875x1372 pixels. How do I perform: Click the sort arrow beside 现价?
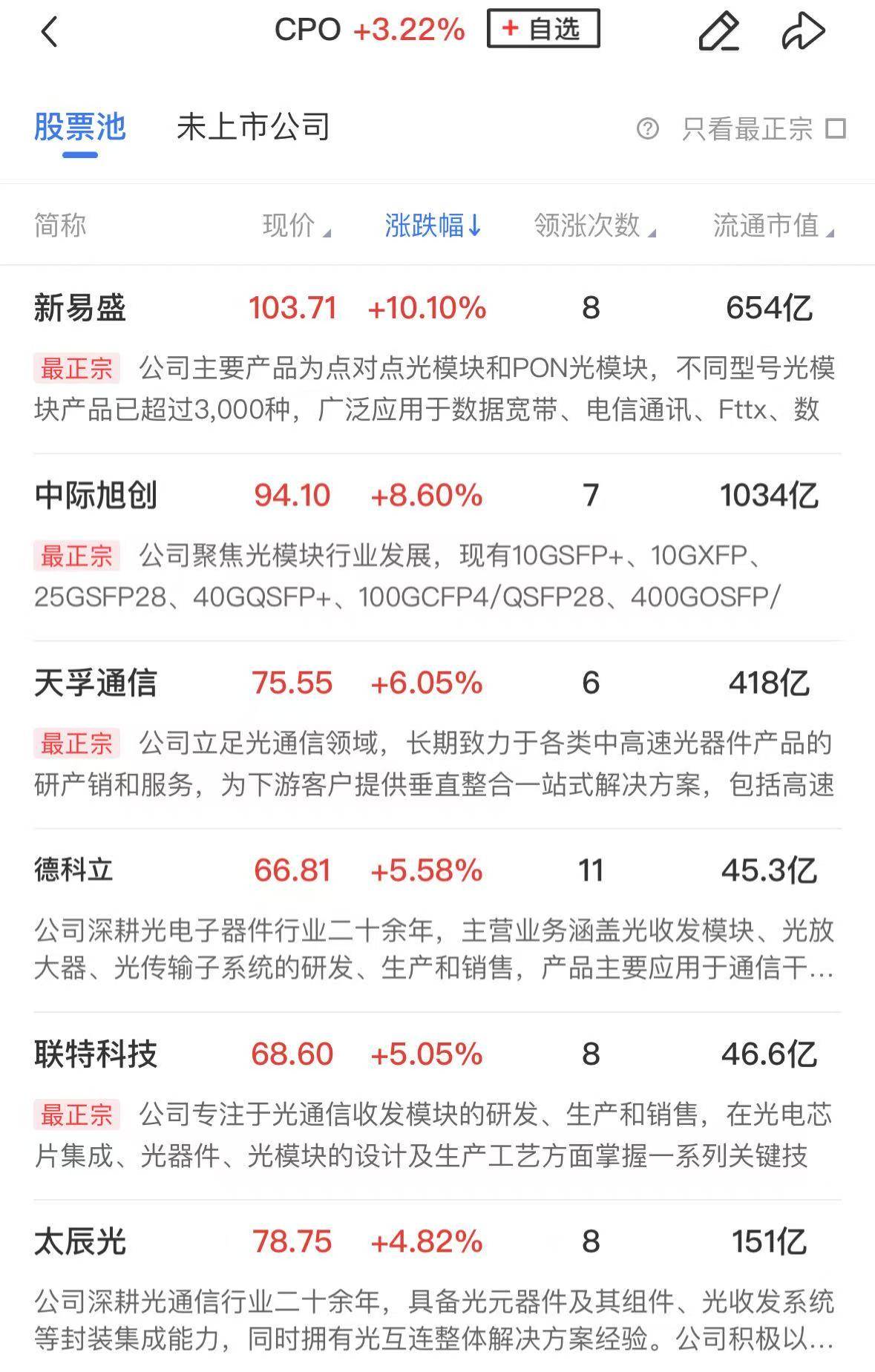(x=327, y=232)
